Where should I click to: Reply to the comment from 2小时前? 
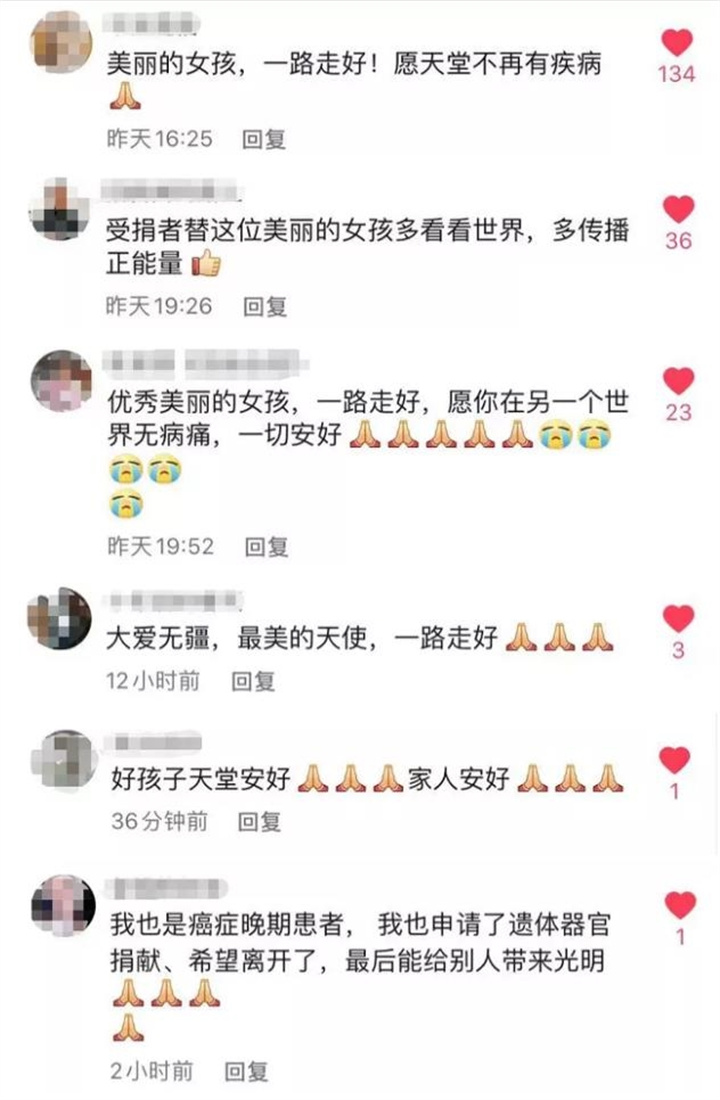246,1071
